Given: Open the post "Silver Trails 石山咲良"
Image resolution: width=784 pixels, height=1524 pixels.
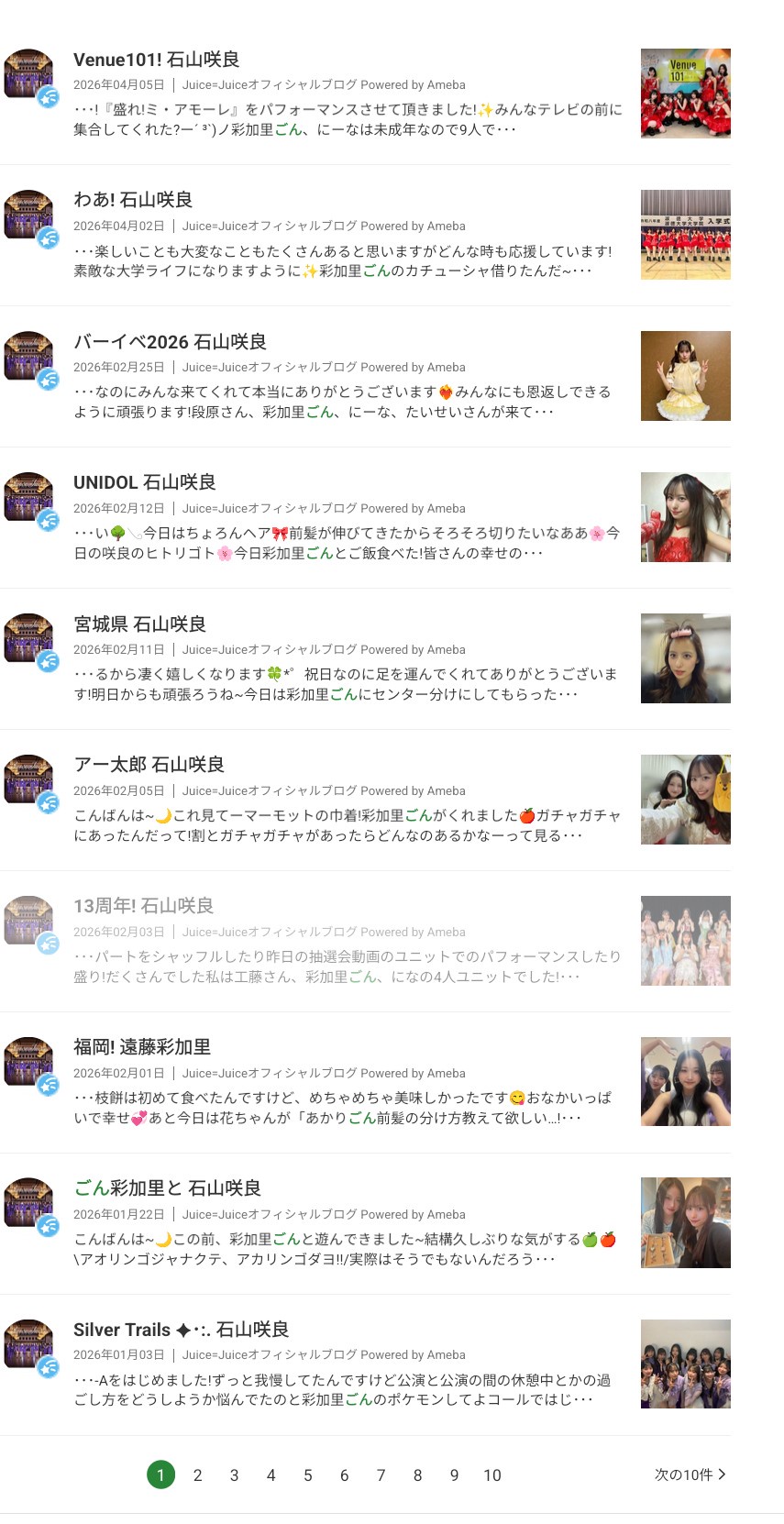Looking at the screenshot, I should click(181, 1330).
